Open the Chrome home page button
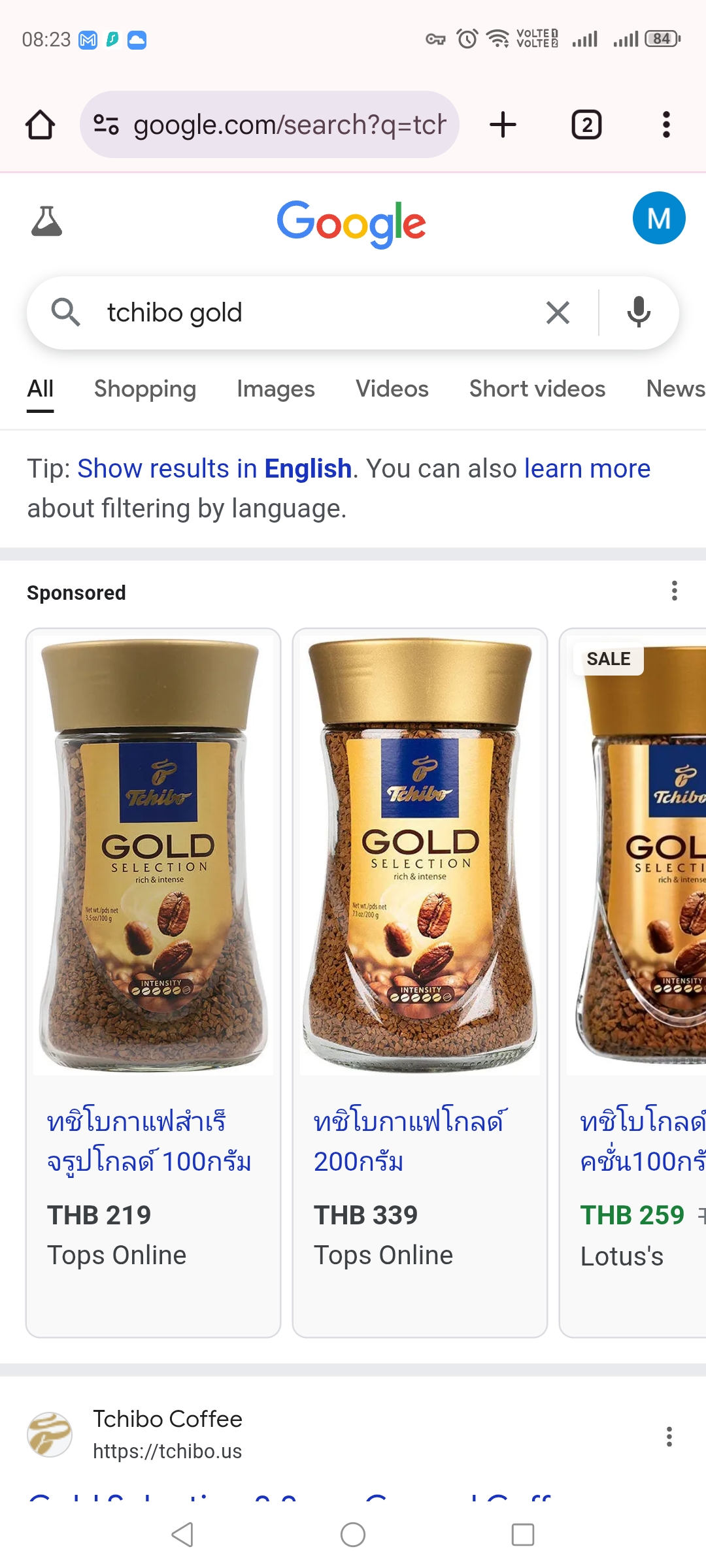 click(41, 124)
